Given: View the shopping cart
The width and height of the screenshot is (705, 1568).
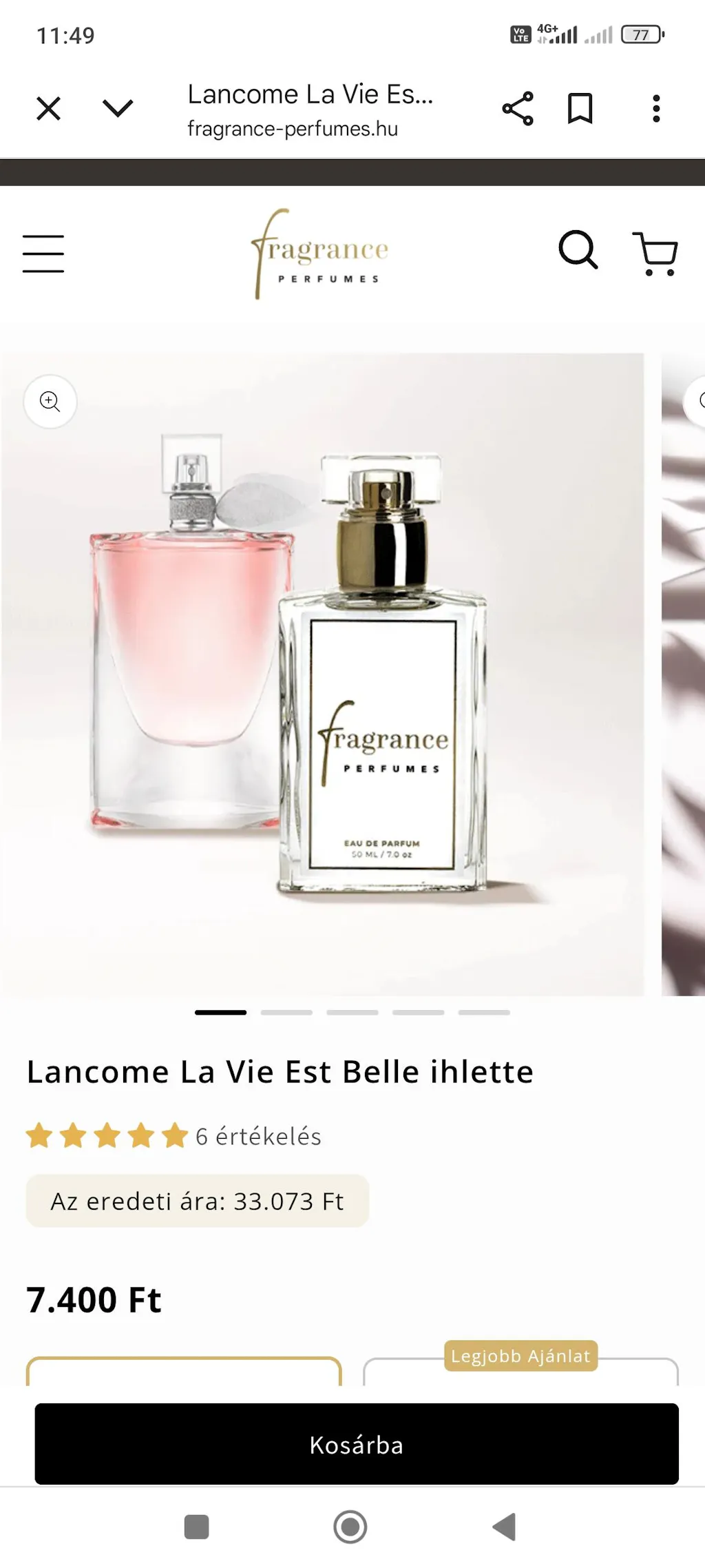Looking at the screenshot, I should (655, 253).
